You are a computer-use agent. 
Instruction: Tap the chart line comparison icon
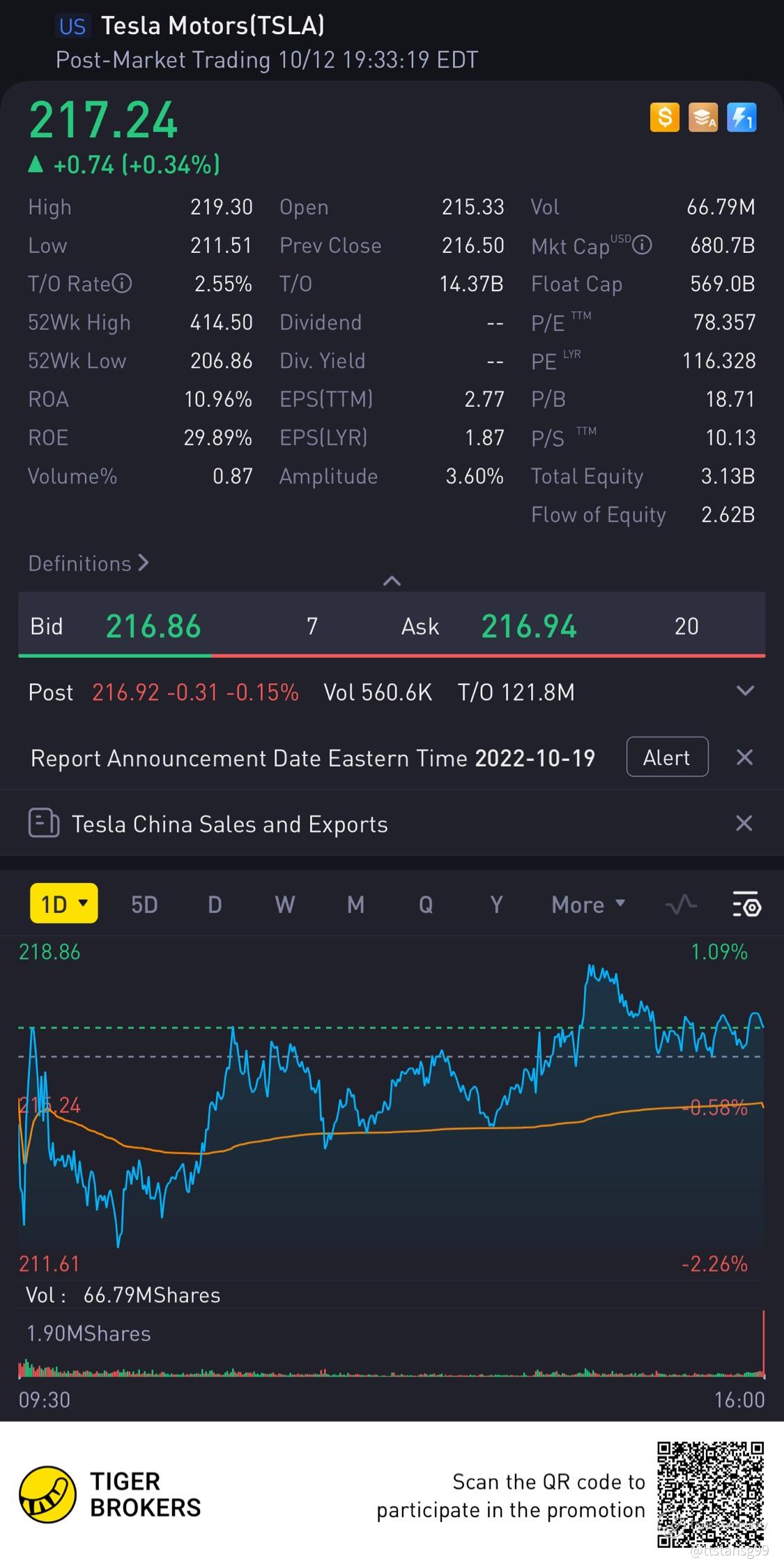(681, 905)
